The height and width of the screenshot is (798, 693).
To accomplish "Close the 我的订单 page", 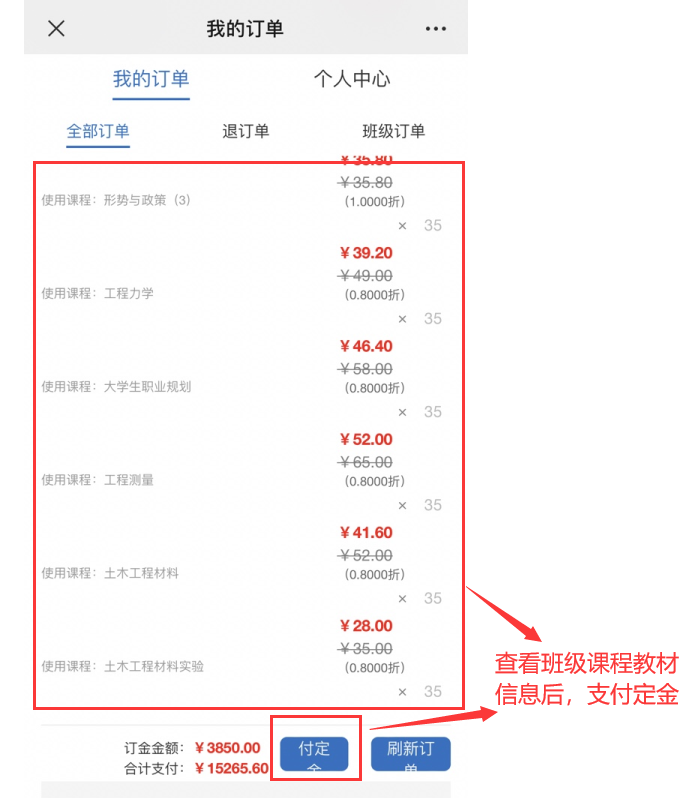I will [x=56, y=28].
